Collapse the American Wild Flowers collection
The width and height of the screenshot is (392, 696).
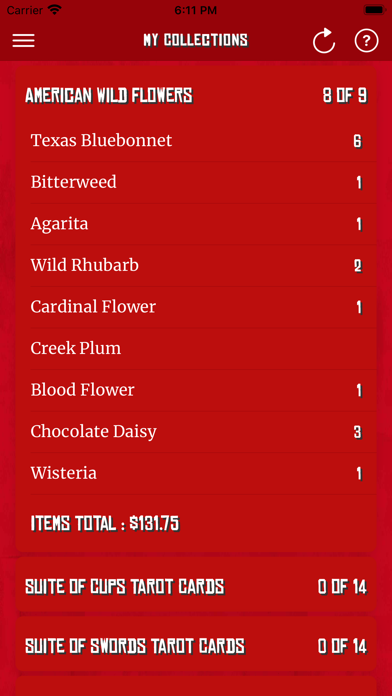click(x=196, y=95)
